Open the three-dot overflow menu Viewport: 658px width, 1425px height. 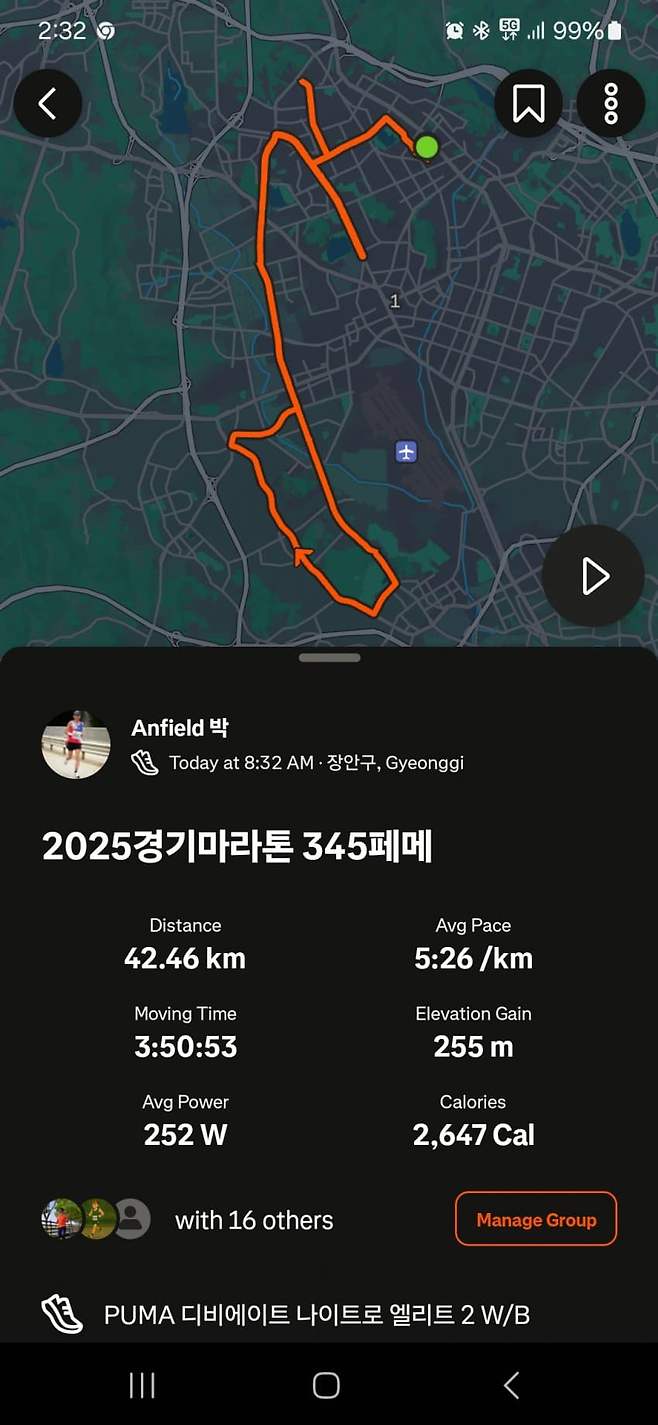point(610,104)
